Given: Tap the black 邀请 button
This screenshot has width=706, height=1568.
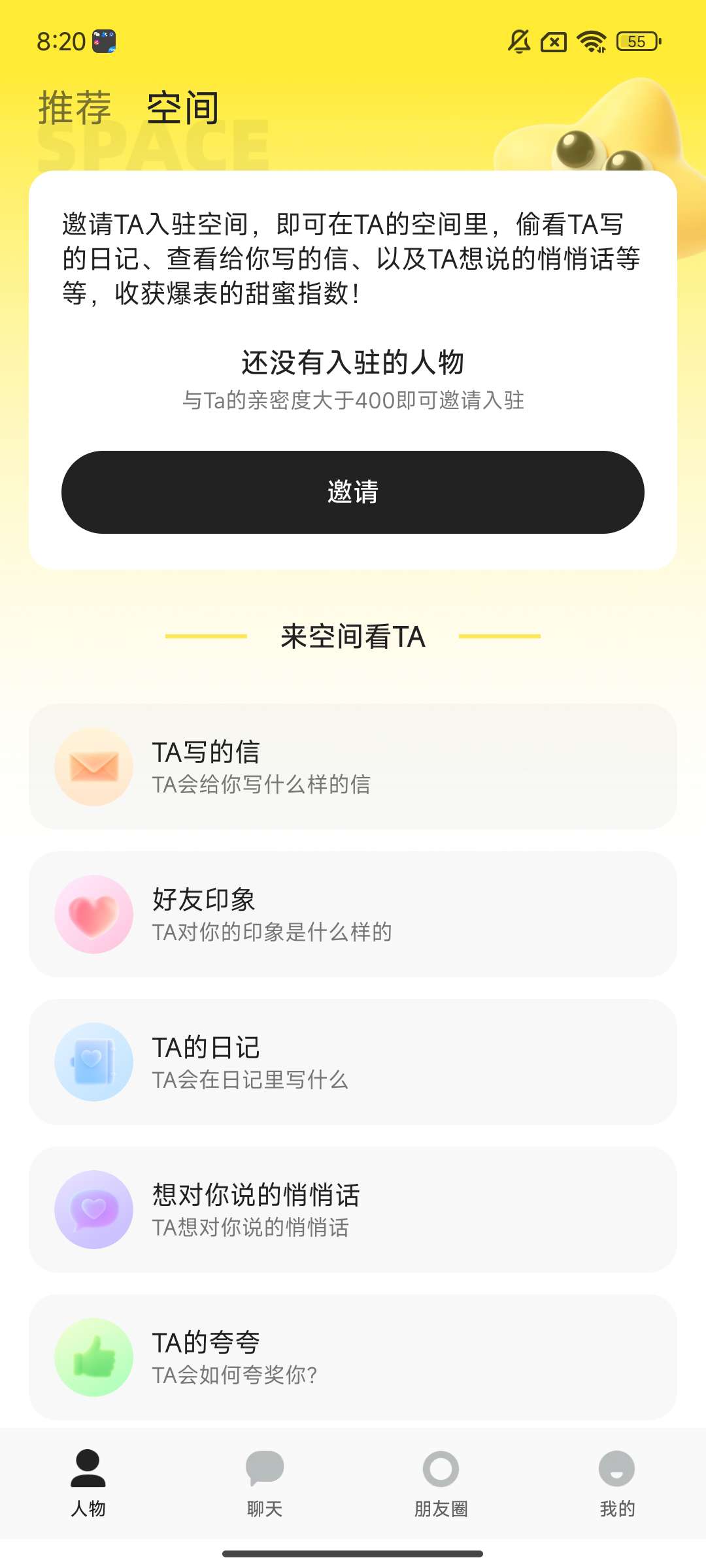Looking at the screenshot, I should 353,492.
